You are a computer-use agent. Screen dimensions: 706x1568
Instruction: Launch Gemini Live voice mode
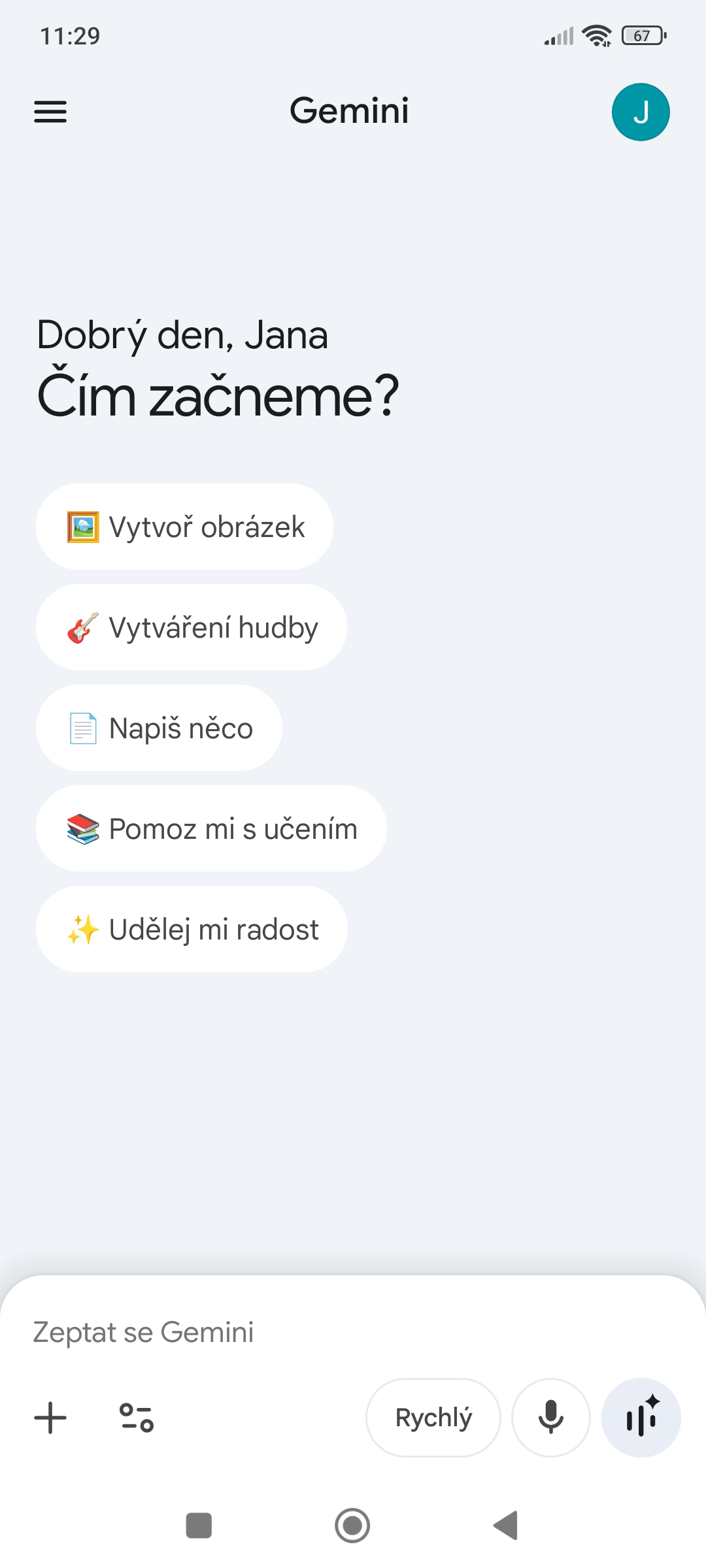(641, 1418)
